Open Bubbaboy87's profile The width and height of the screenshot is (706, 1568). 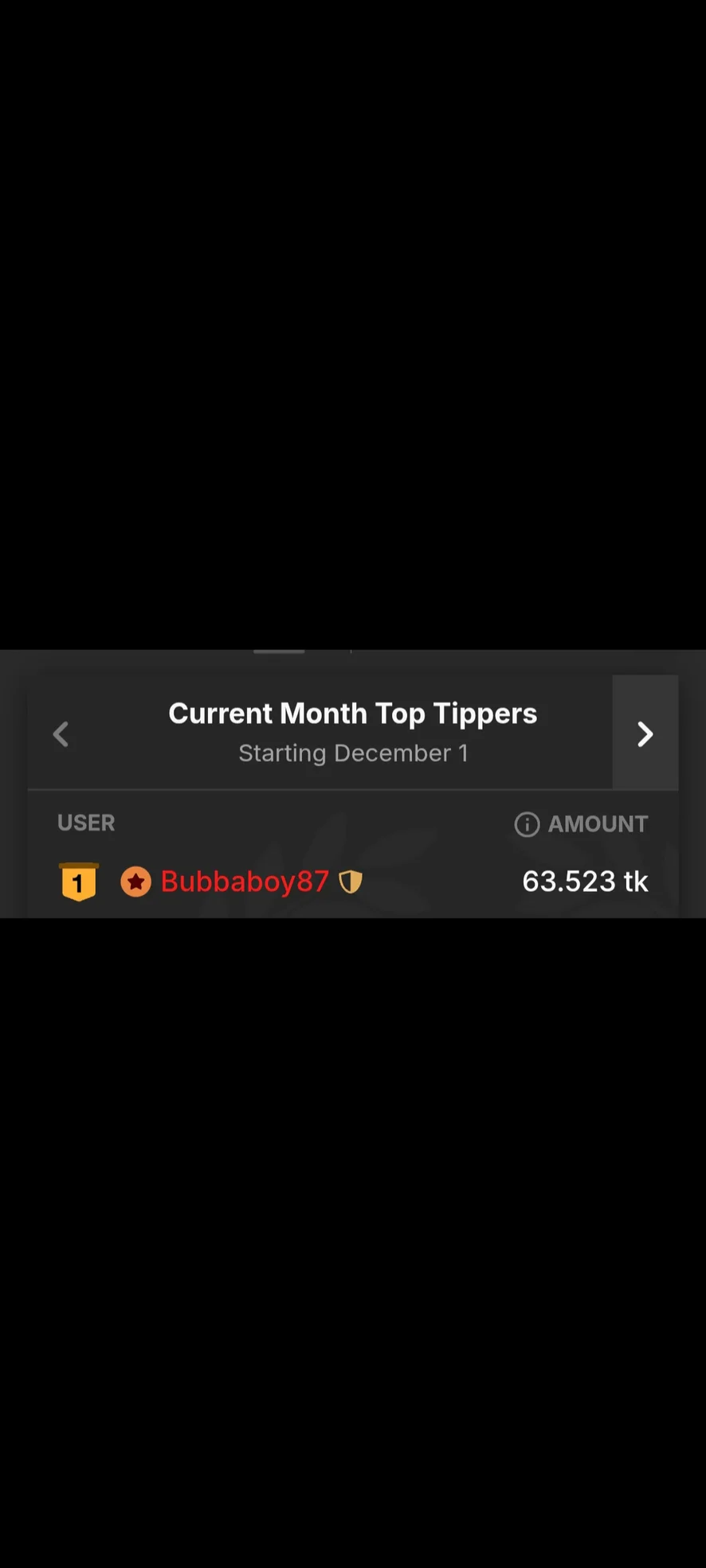245,882
